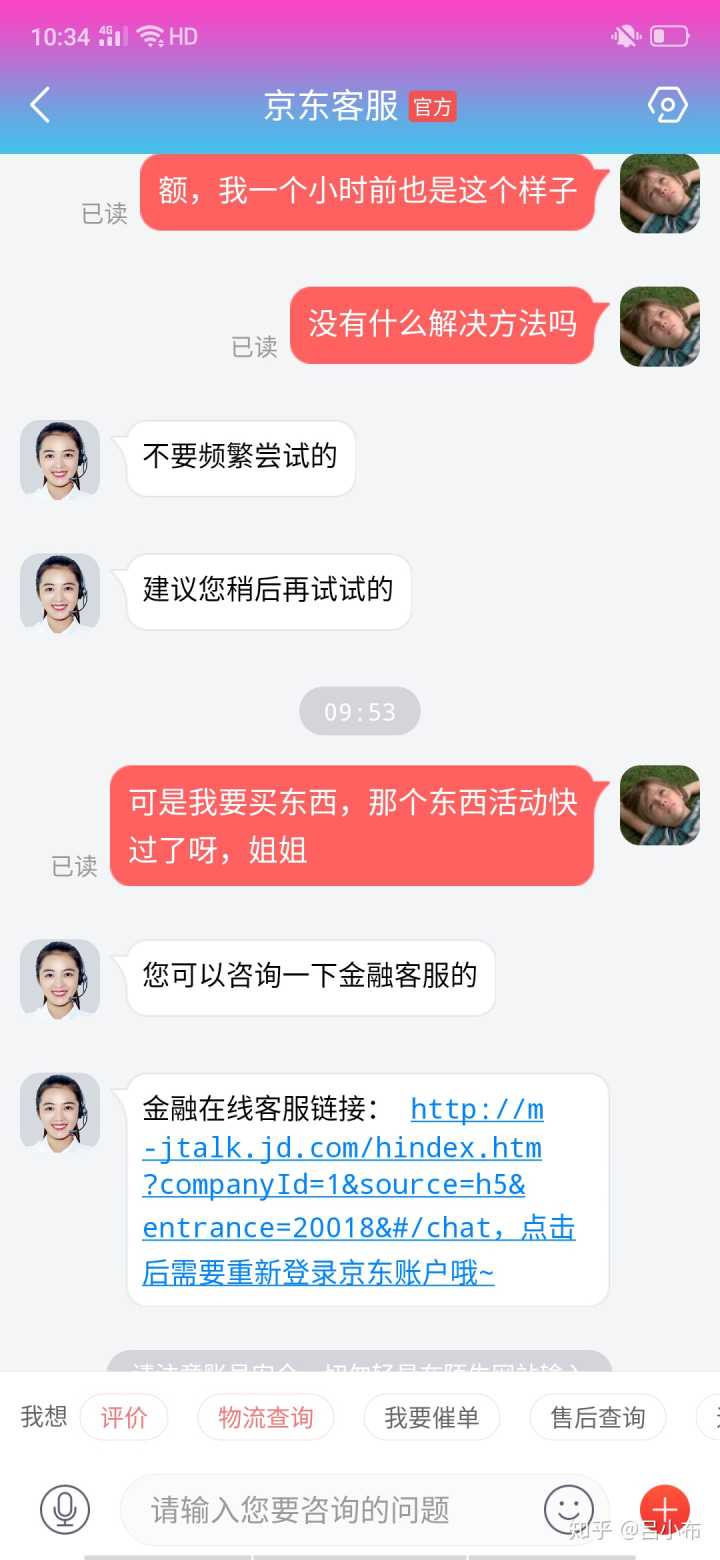Switch to voice input with microphone icon
The image size is (720, 1560).
[65, 1509]
